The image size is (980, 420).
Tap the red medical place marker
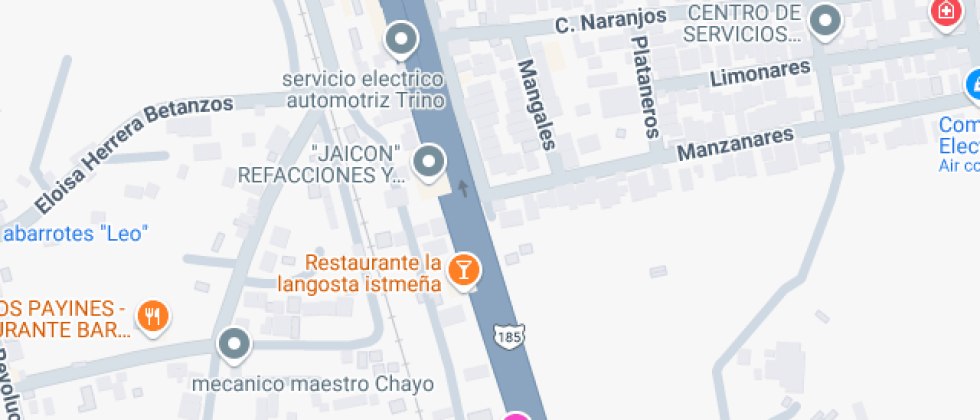click(x=945, y=12)
